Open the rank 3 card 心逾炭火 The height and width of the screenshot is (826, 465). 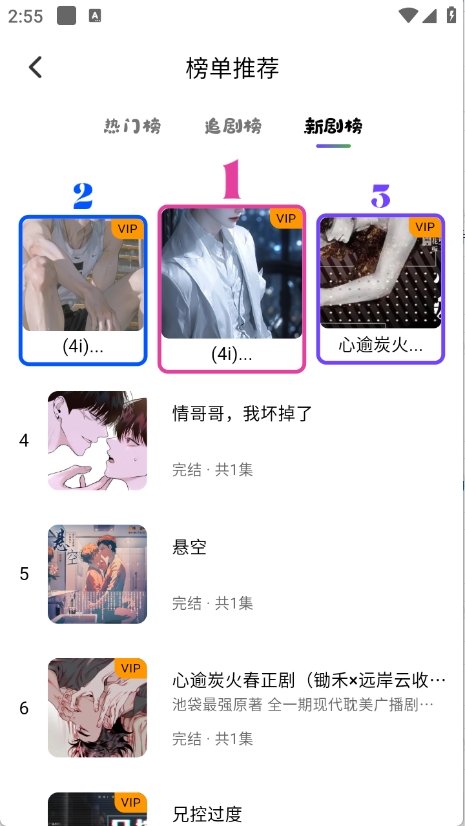[380, 289]
